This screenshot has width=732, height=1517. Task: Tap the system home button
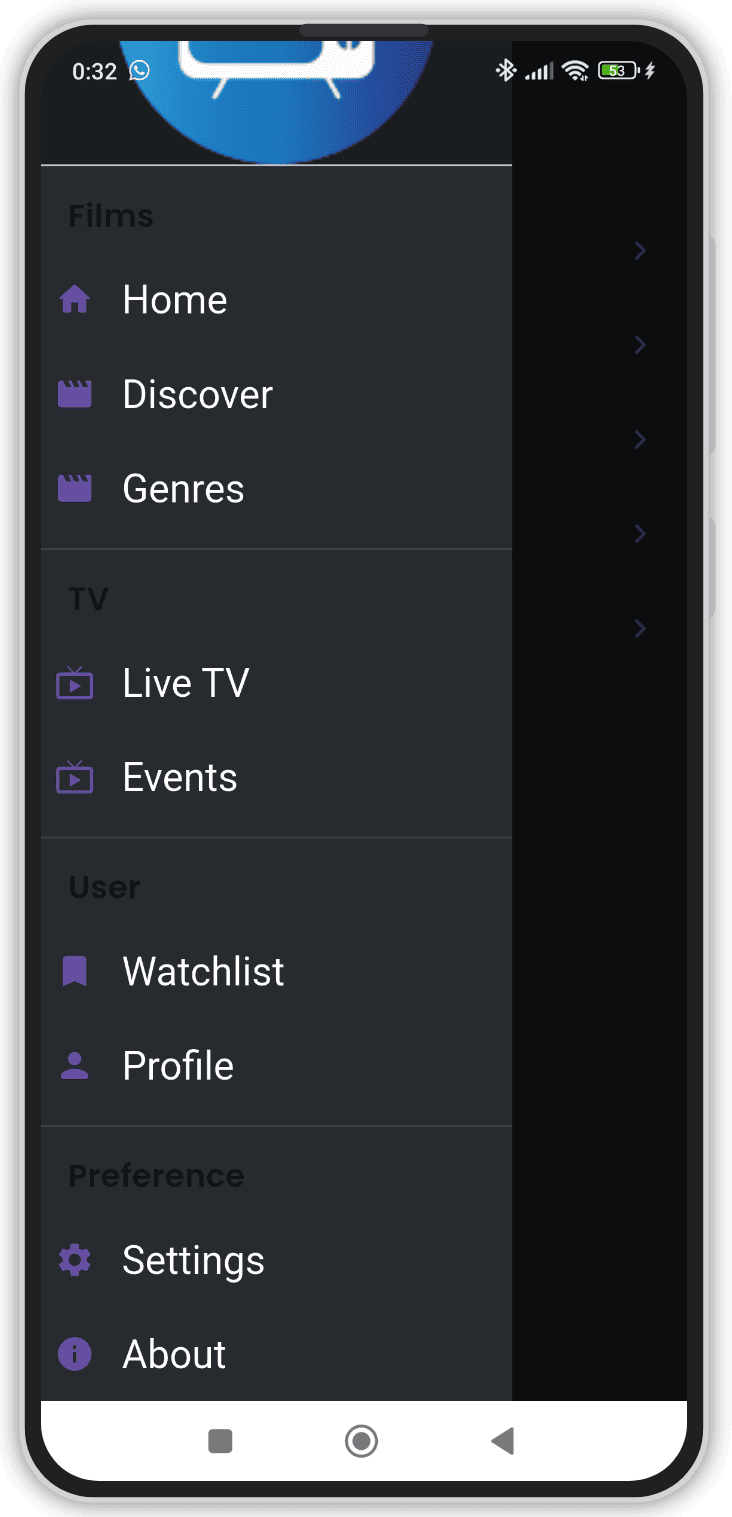pyautogui.click(x=361, y=1441)
